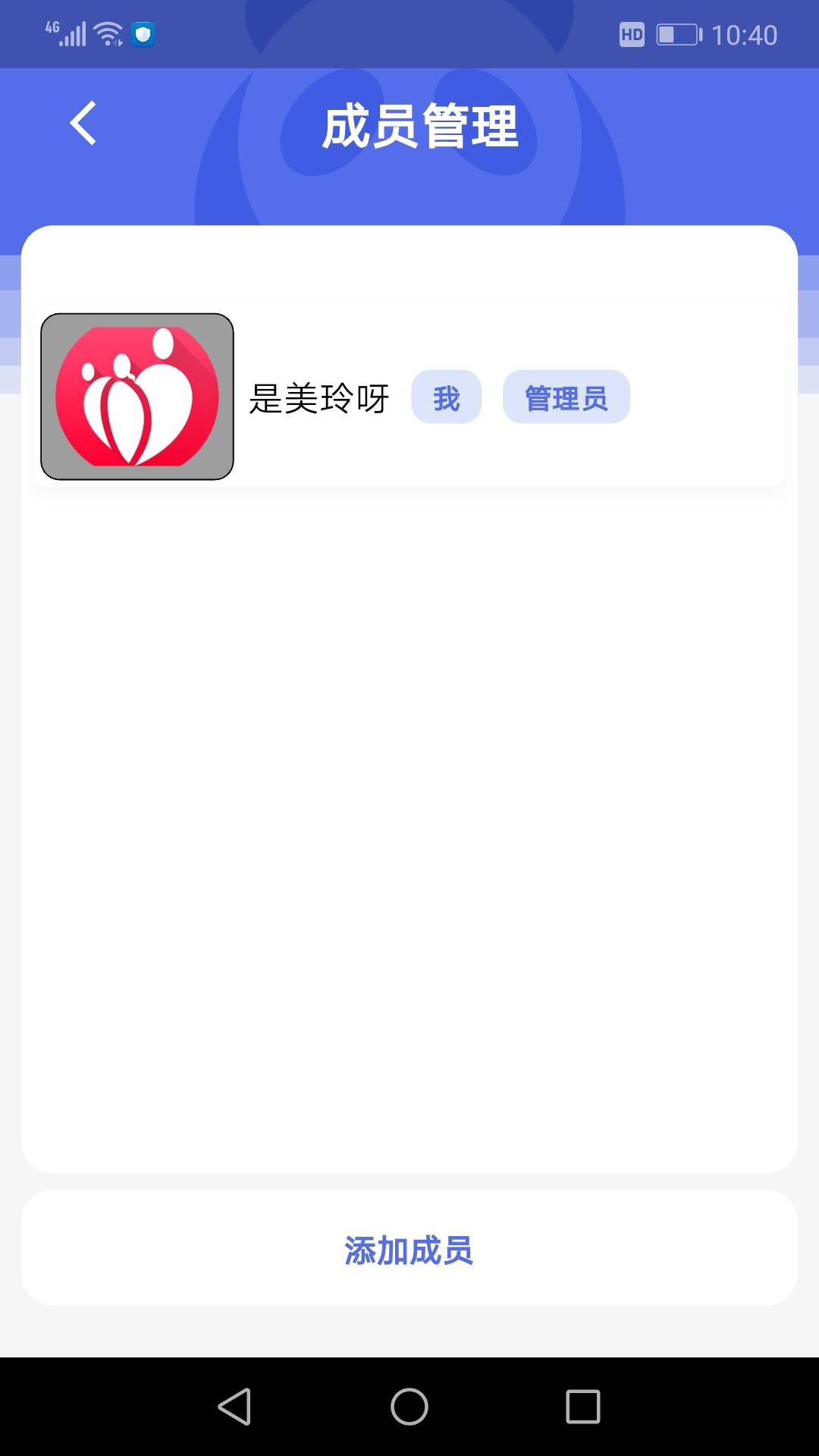Tap the 我 badge next to member name

click(447, 397)
